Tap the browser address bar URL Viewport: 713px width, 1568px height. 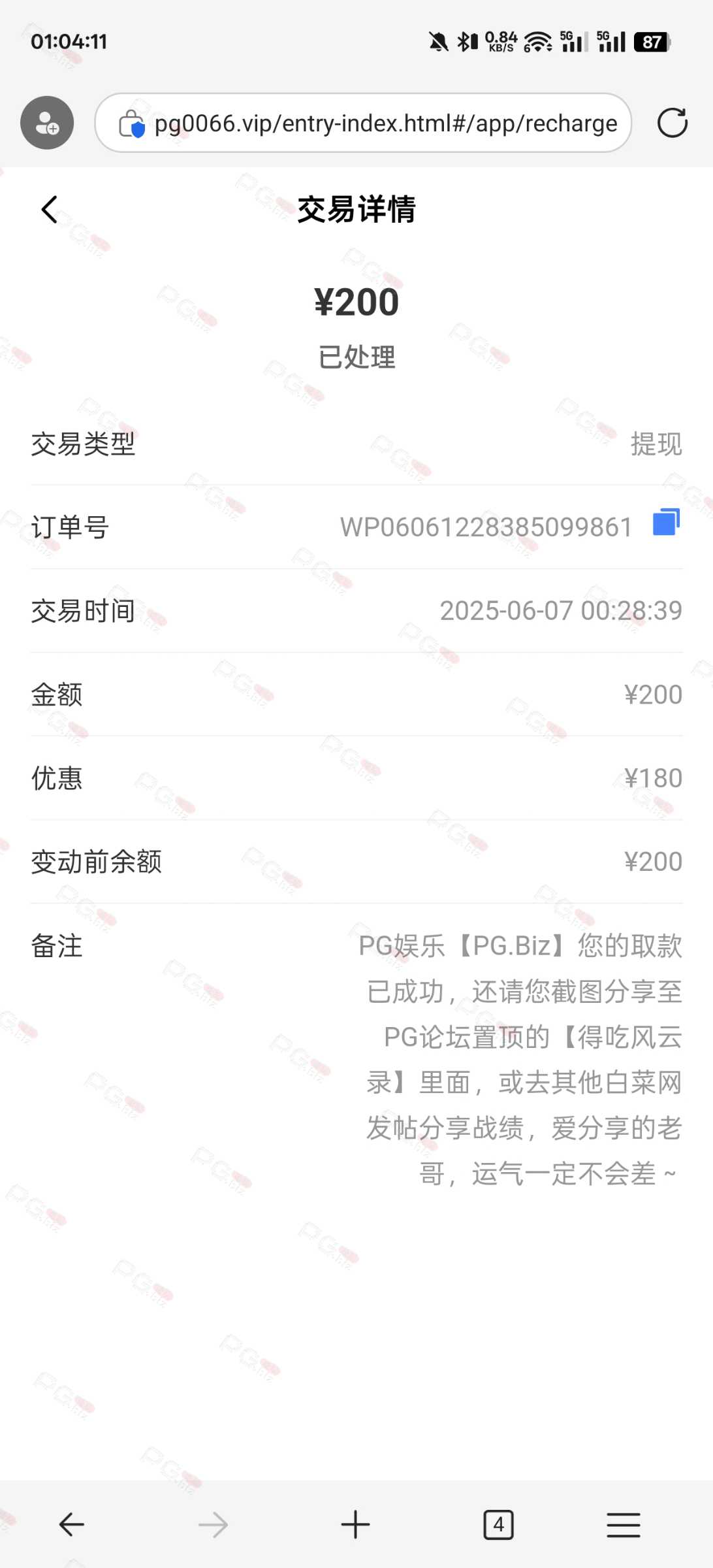click(385, 123)
